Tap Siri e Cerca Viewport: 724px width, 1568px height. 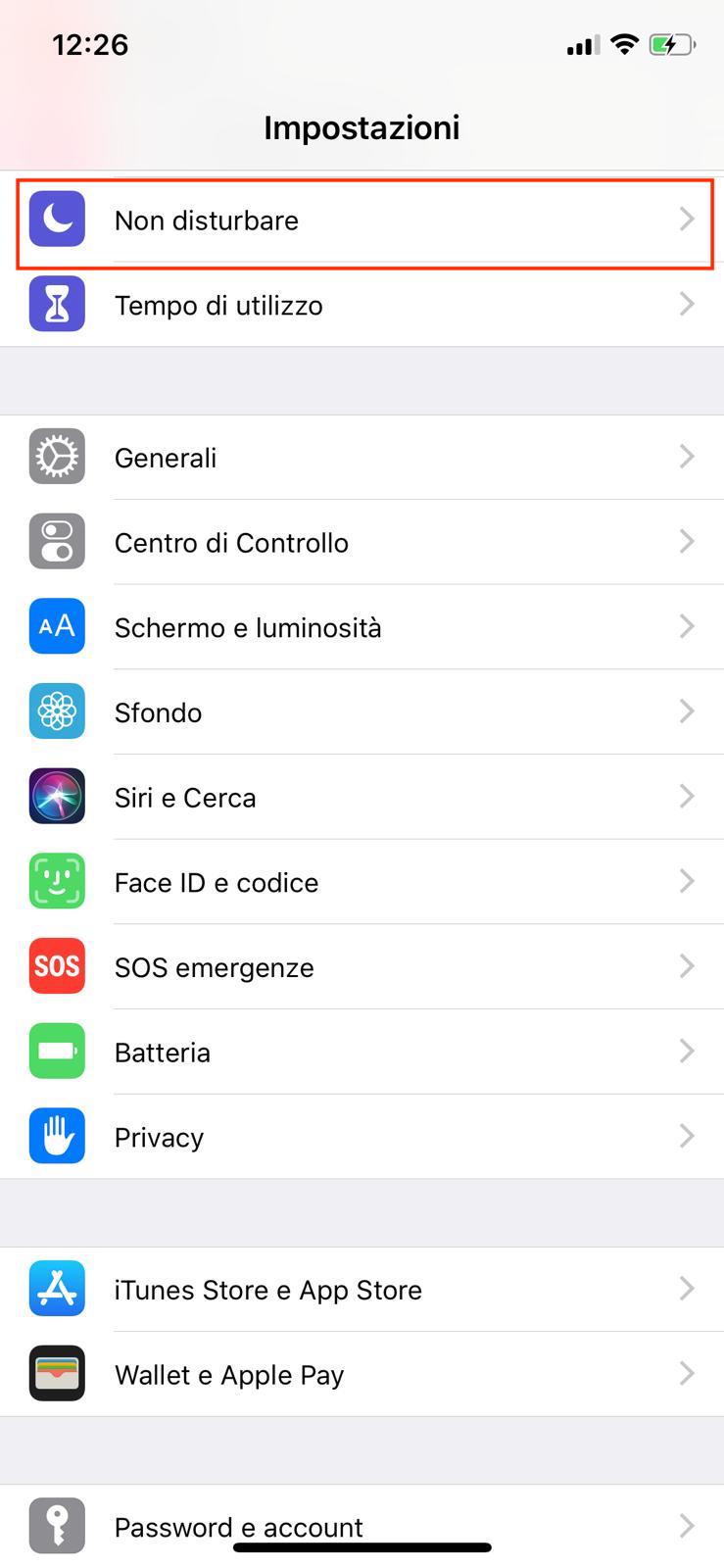click(362, 798)
